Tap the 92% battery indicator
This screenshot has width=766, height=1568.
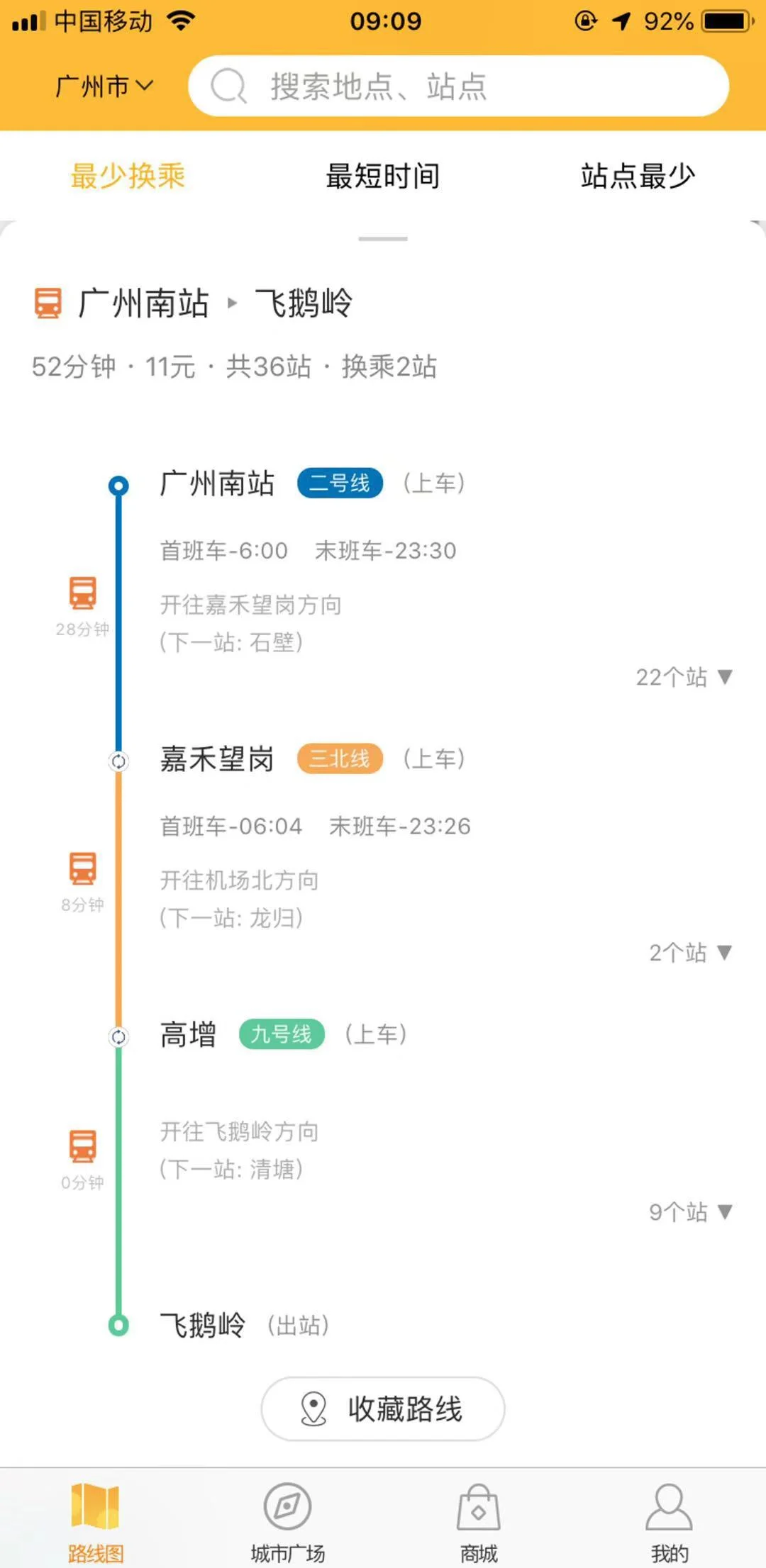click(667, 21)
